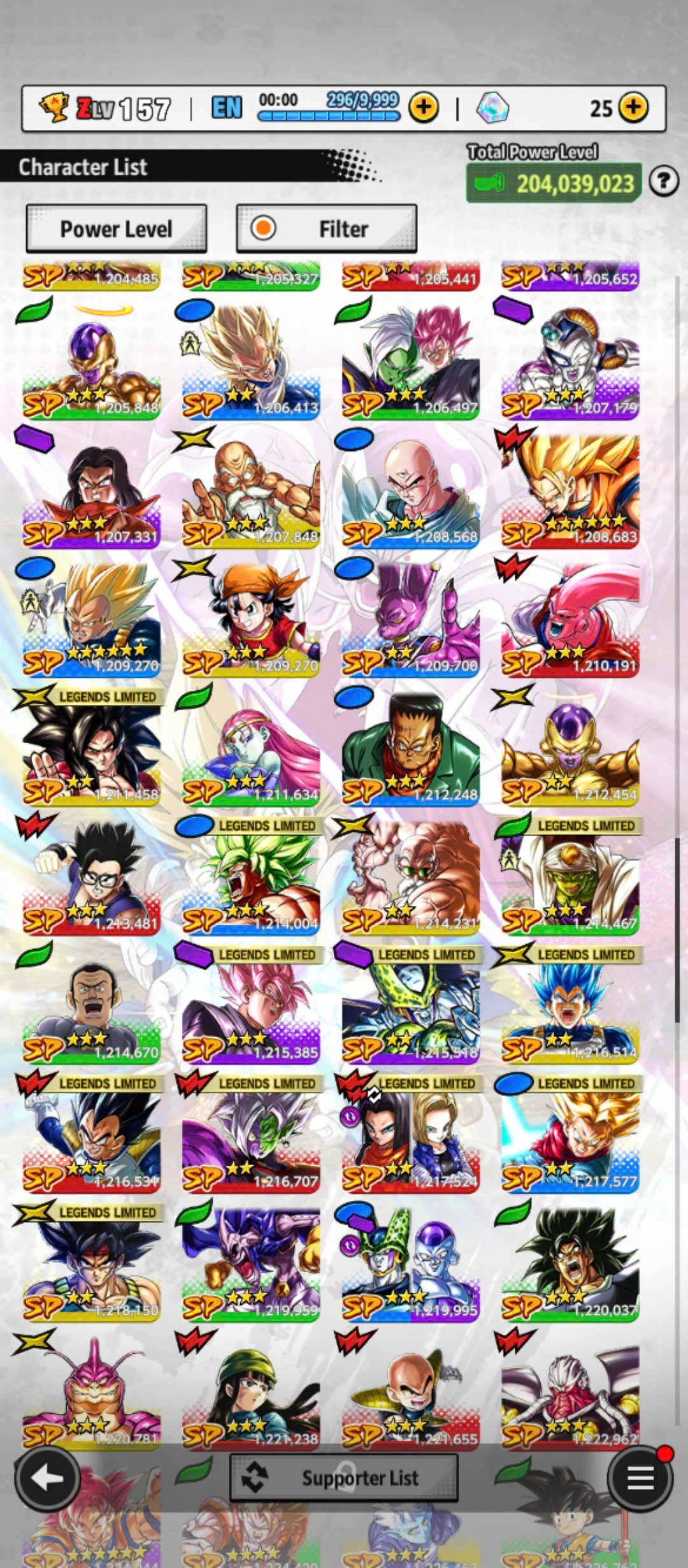Open the Total Power Level help icon
This screenshot has height=1568, width=688.
(x=663, y=182)
